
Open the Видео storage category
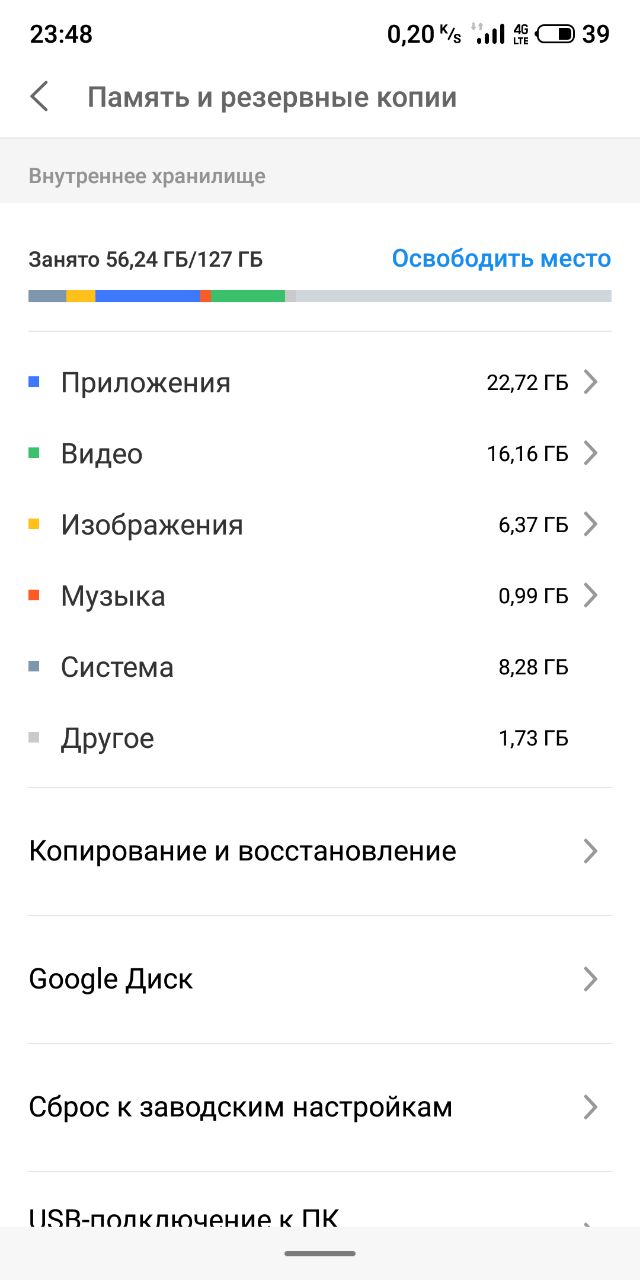pyautogui.click(x=320, y=453)
